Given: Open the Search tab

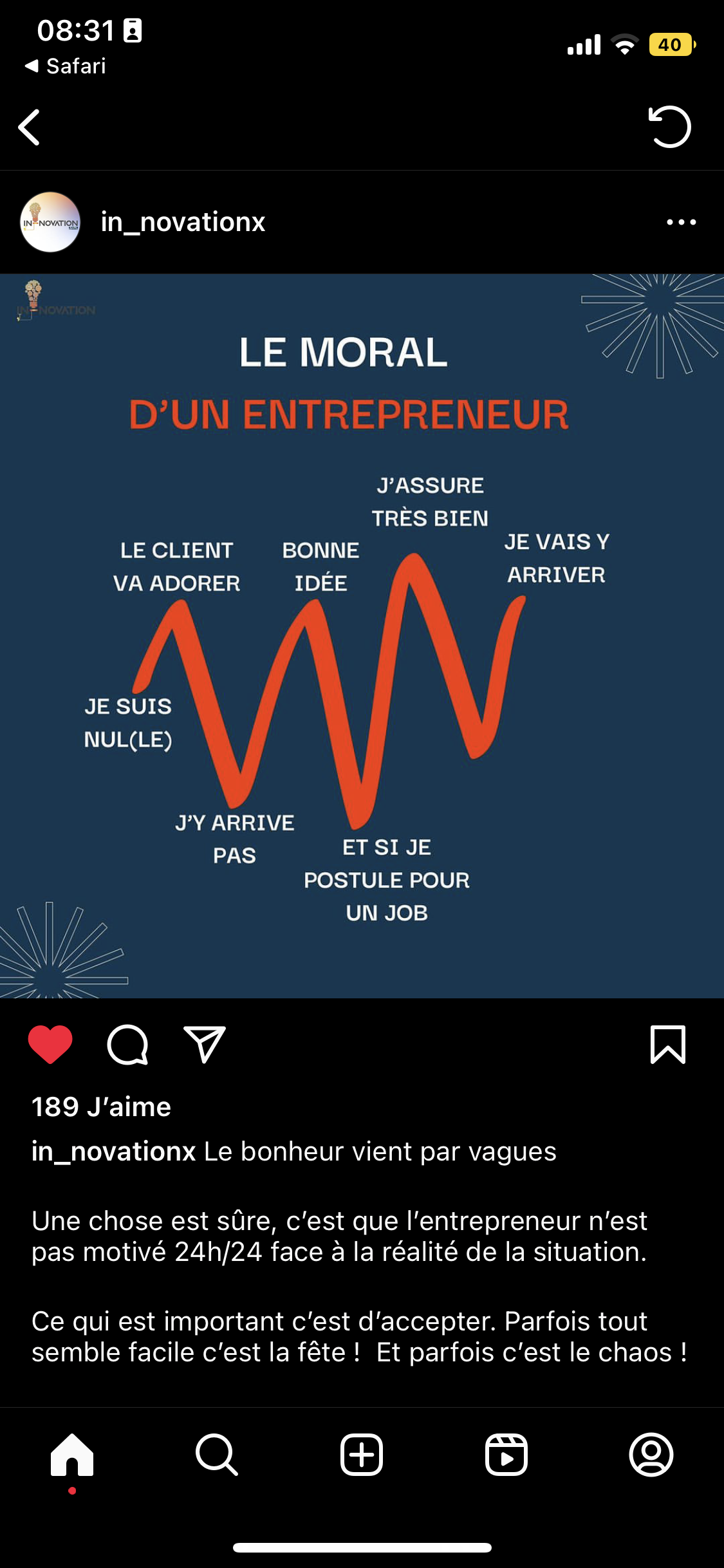Looking at the screenshot, I should coord(217,1455).
